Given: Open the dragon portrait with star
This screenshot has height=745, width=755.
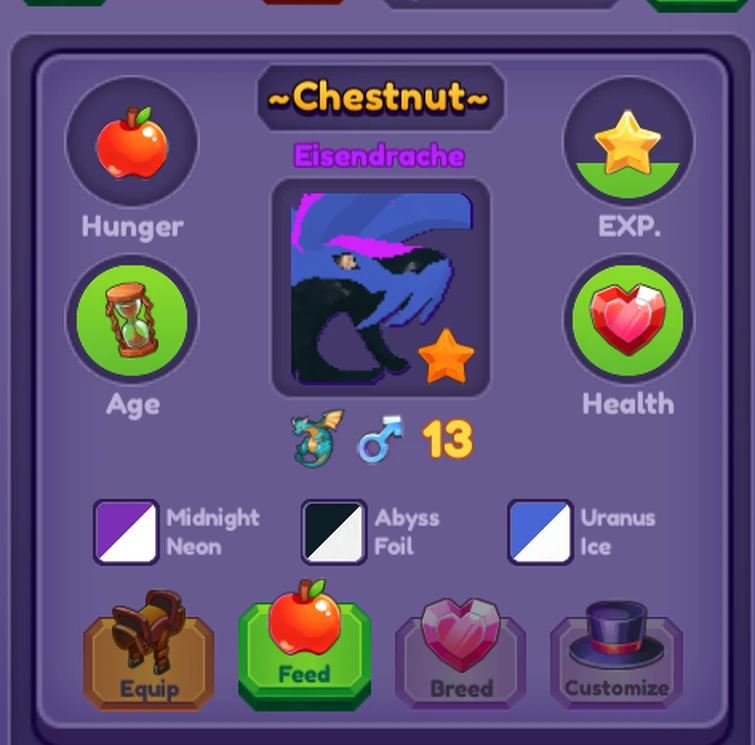Looking at the screenshot, I should (x=381, y=288).
